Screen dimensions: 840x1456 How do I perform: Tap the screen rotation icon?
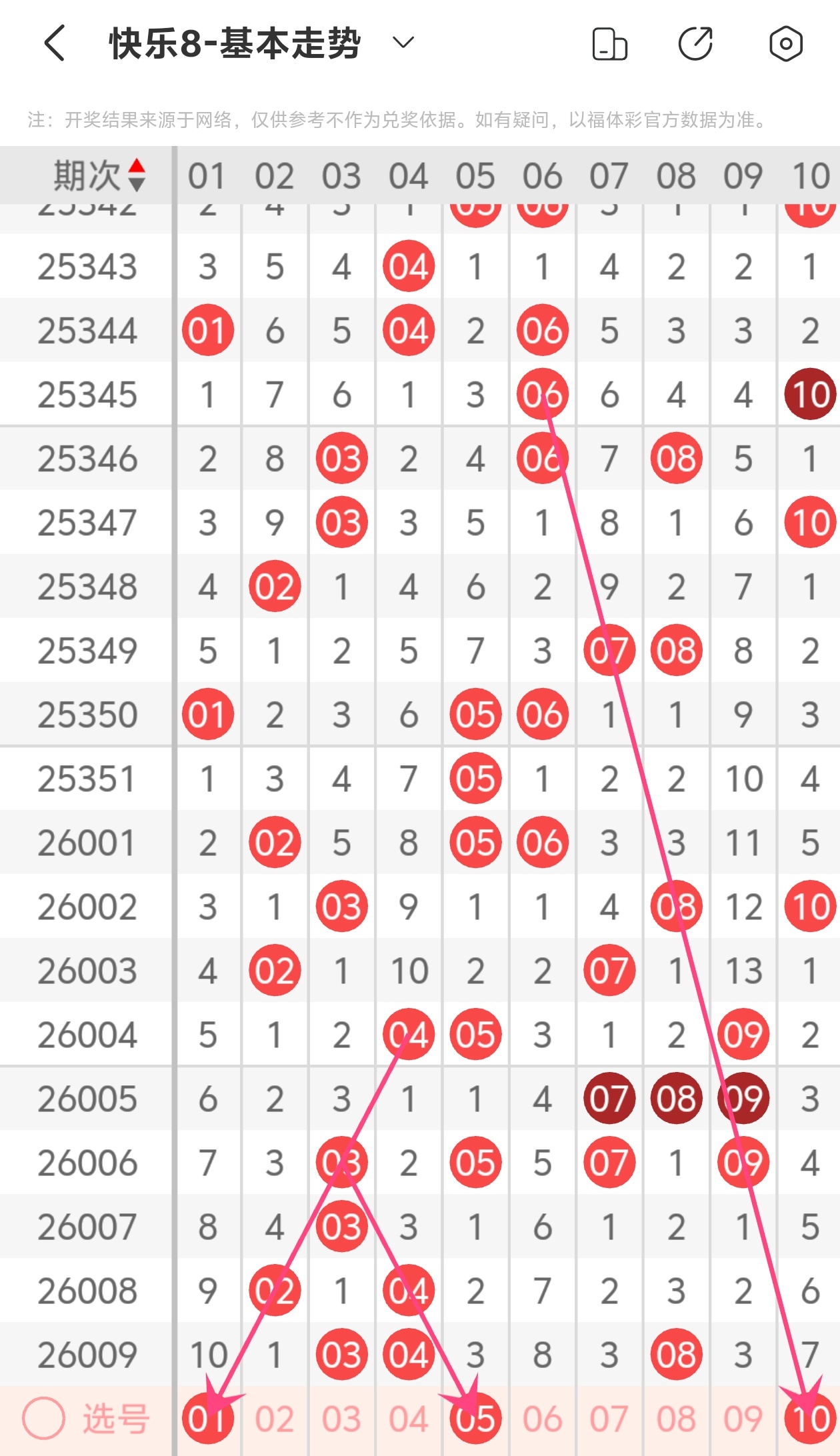[x=609, y=45]
